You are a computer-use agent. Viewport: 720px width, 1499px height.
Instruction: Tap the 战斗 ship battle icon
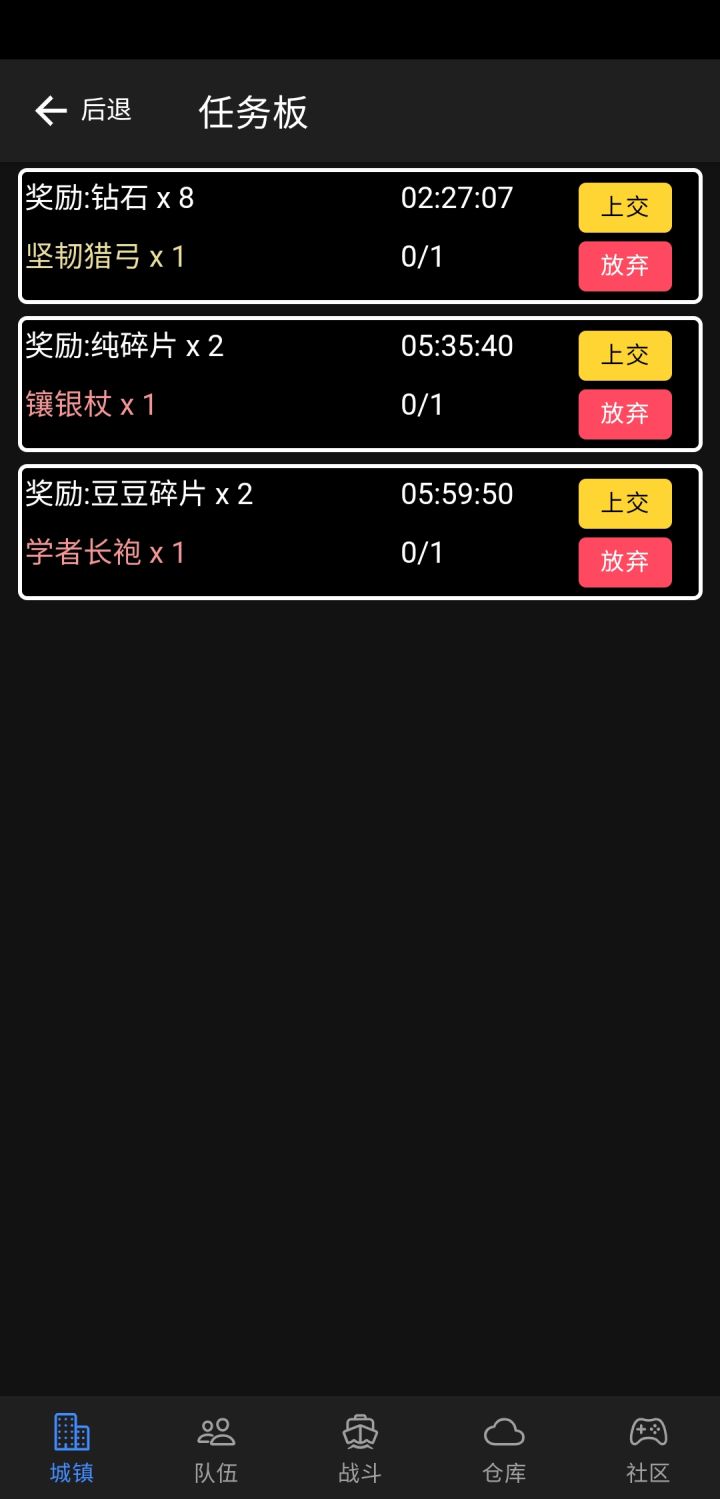point(359,1432)
